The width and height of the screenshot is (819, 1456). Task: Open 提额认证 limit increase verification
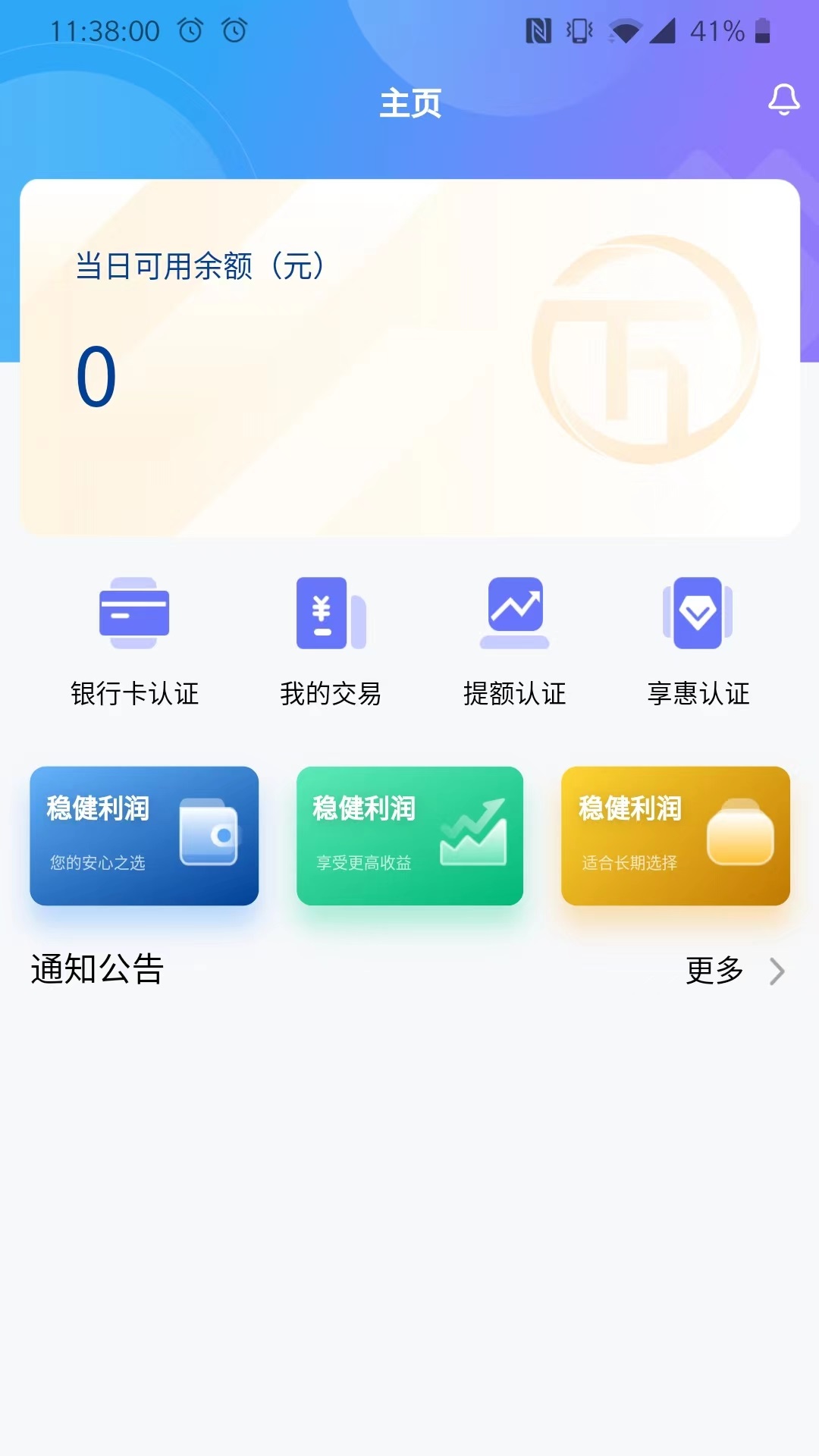point(514,642)
